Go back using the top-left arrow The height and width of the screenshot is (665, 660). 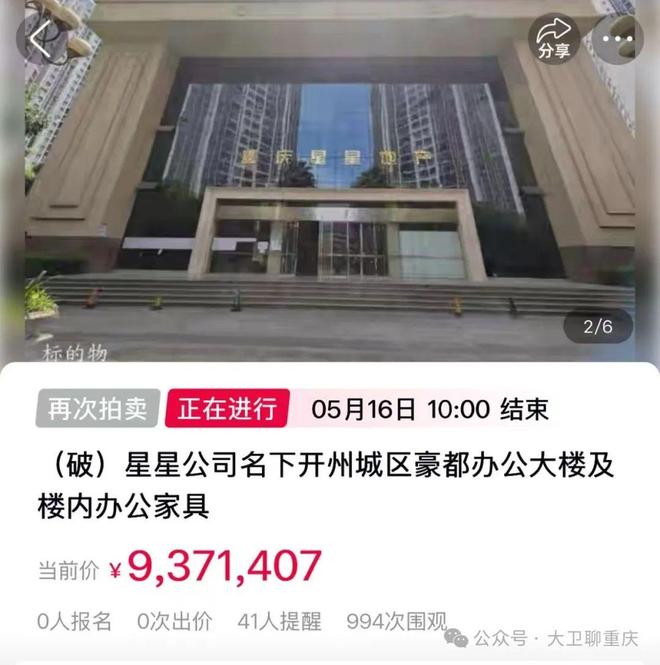[x=42, y=40]
